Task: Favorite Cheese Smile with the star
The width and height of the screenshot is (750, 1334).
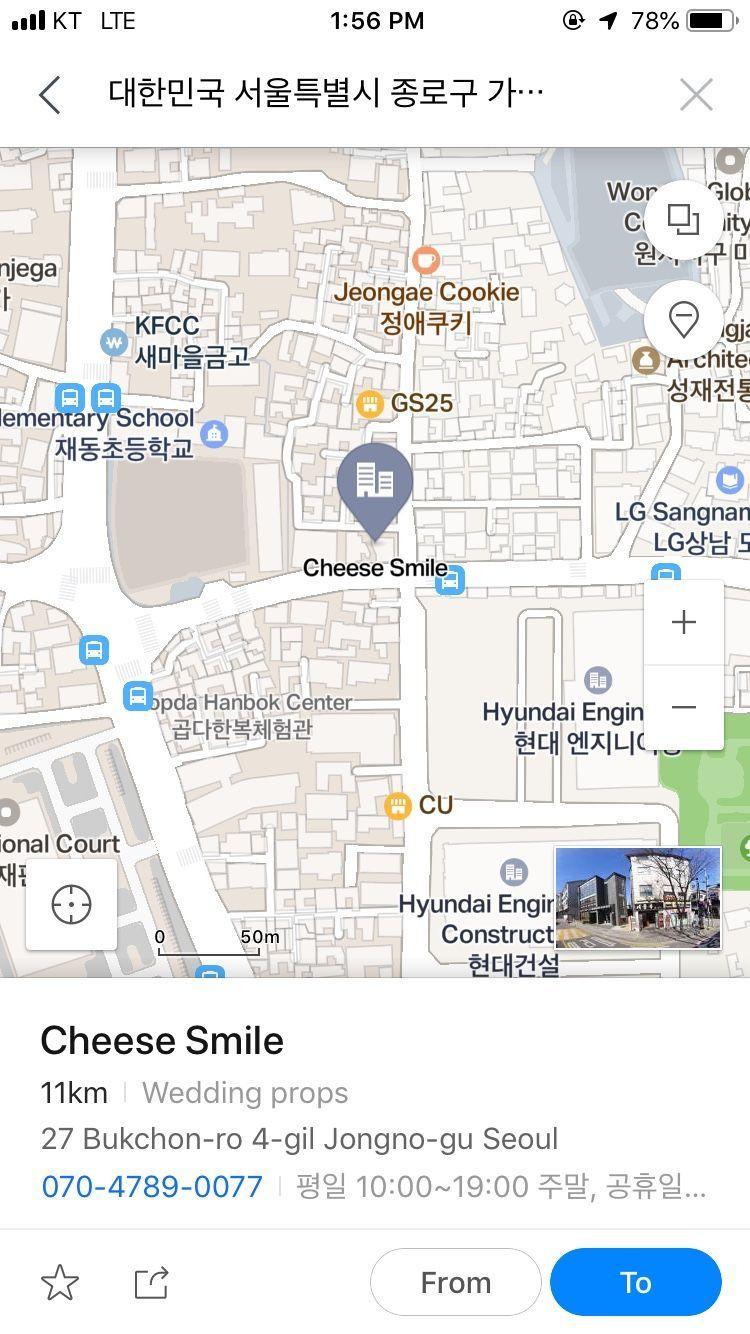Action: point(60,1282)
